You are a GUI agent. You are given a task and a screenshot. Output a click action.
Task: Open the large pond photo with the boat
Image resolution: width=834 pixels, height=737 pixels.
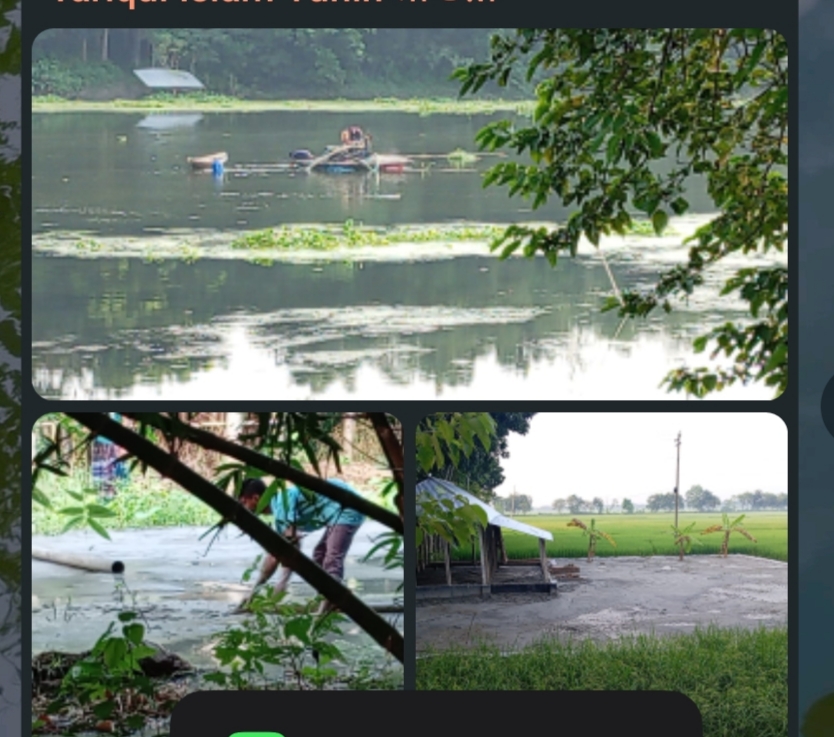pos(409,214)
